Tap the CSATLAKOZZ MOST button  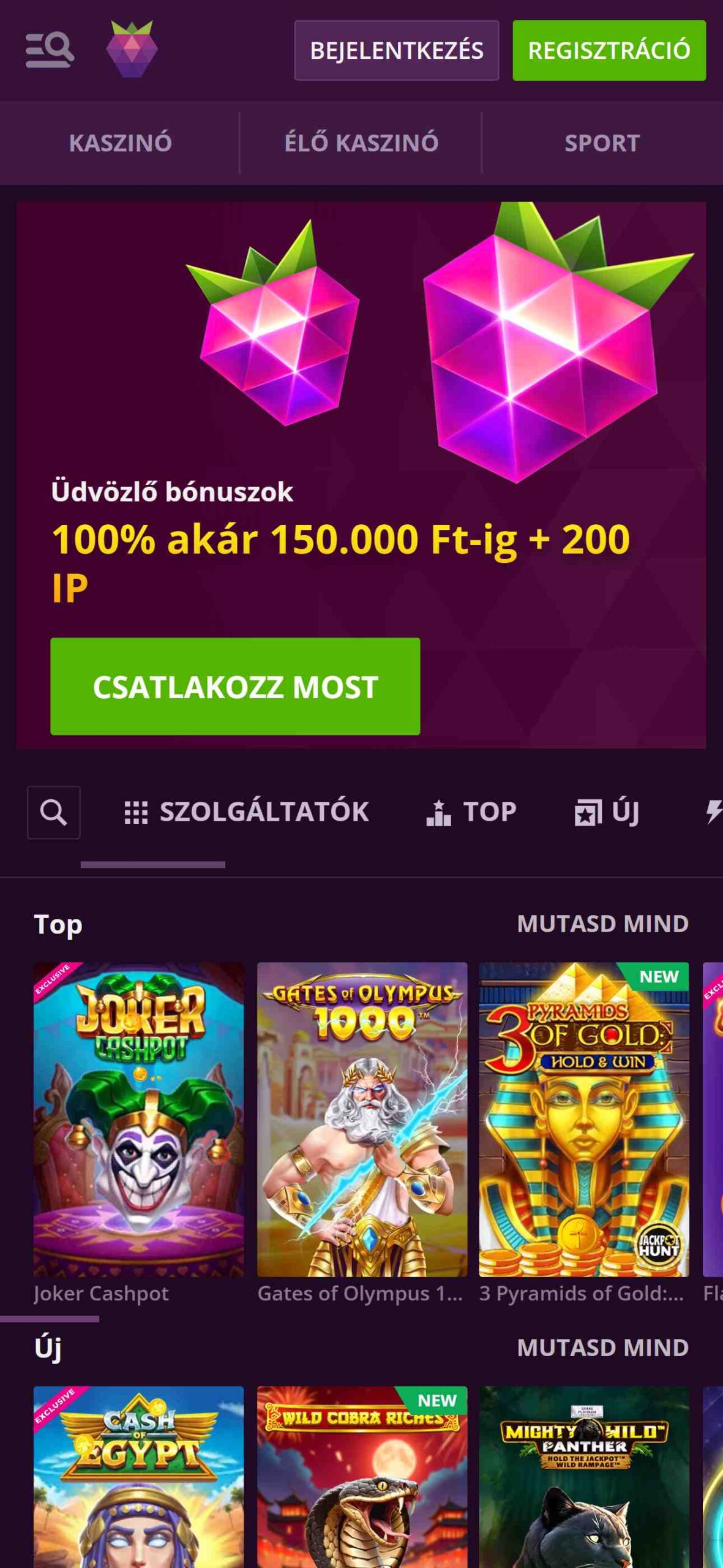pyautogui.click(x=235, y=686)
